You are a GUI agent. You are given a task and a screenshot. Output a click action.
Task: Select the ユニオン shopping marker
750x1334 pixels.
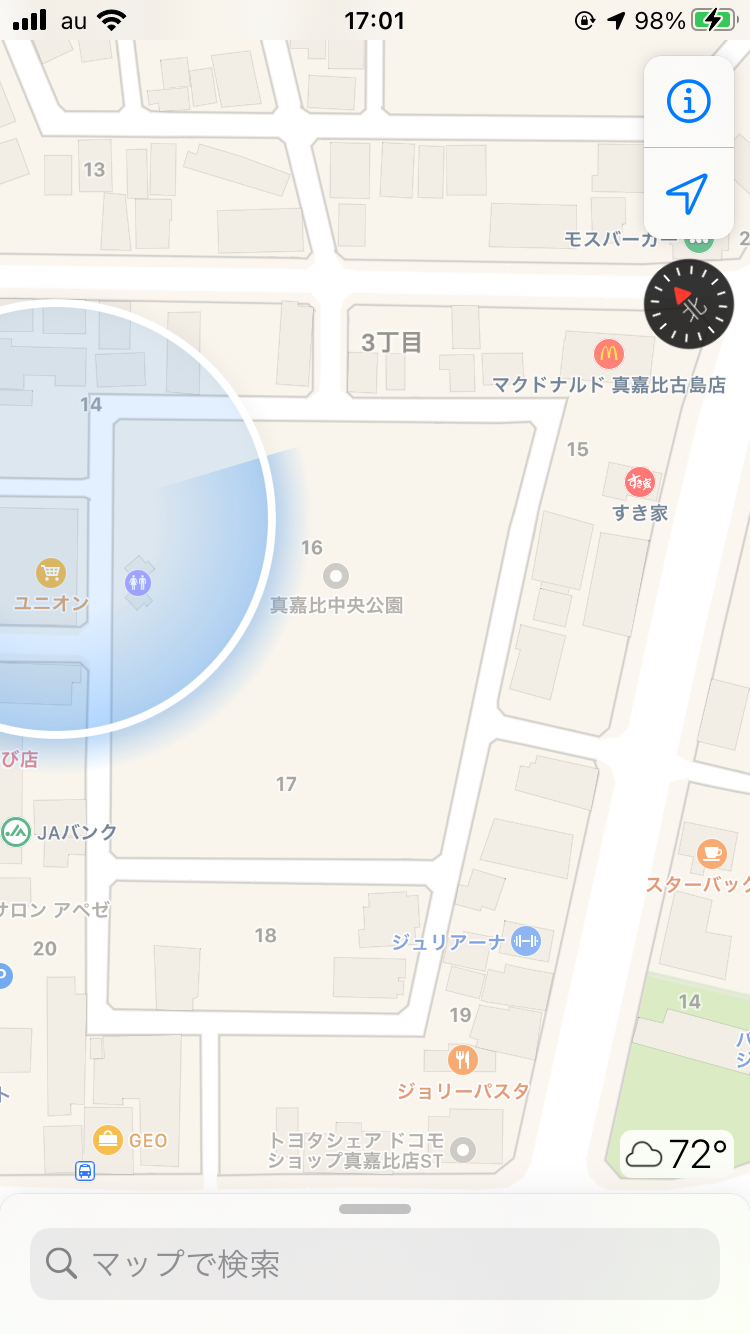[51, 573]
